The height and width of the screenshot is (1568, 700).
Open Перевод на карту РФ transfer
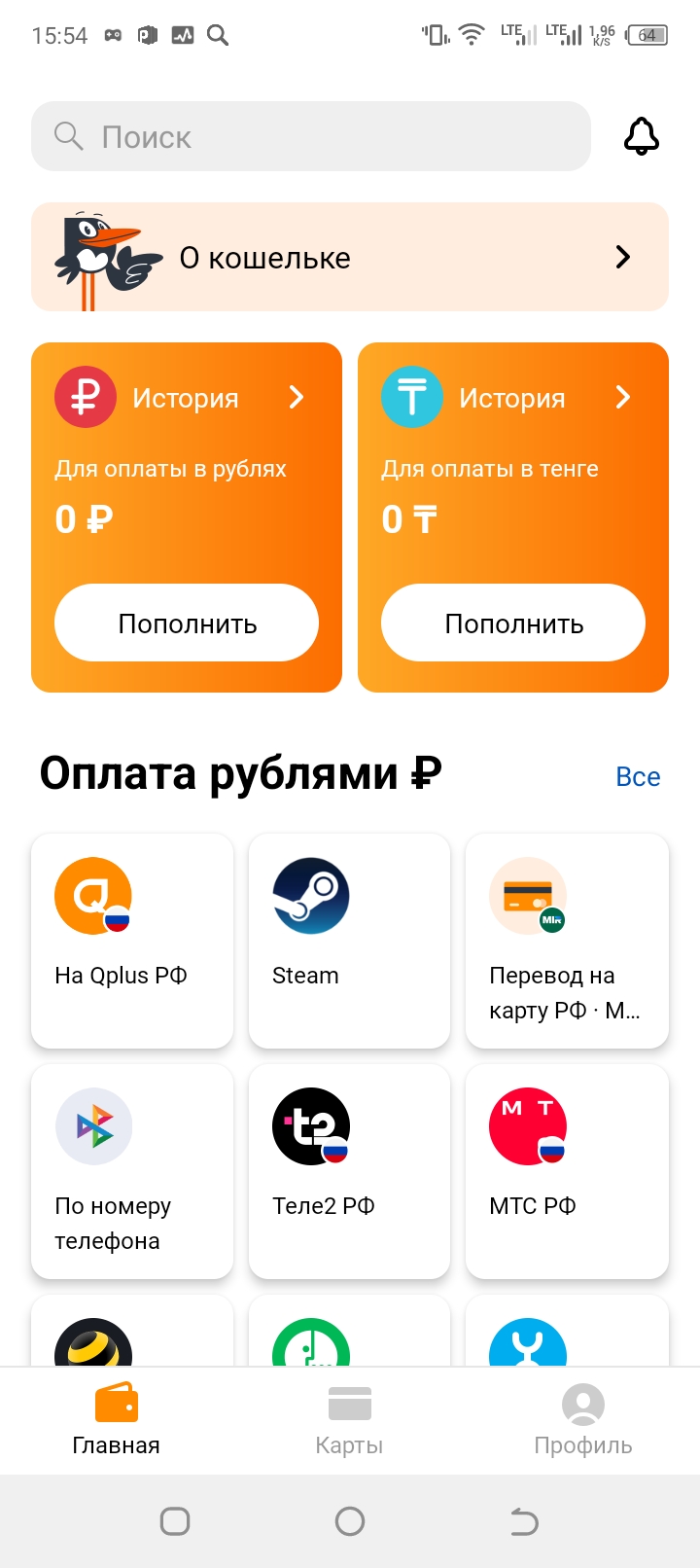click(567, 940)
